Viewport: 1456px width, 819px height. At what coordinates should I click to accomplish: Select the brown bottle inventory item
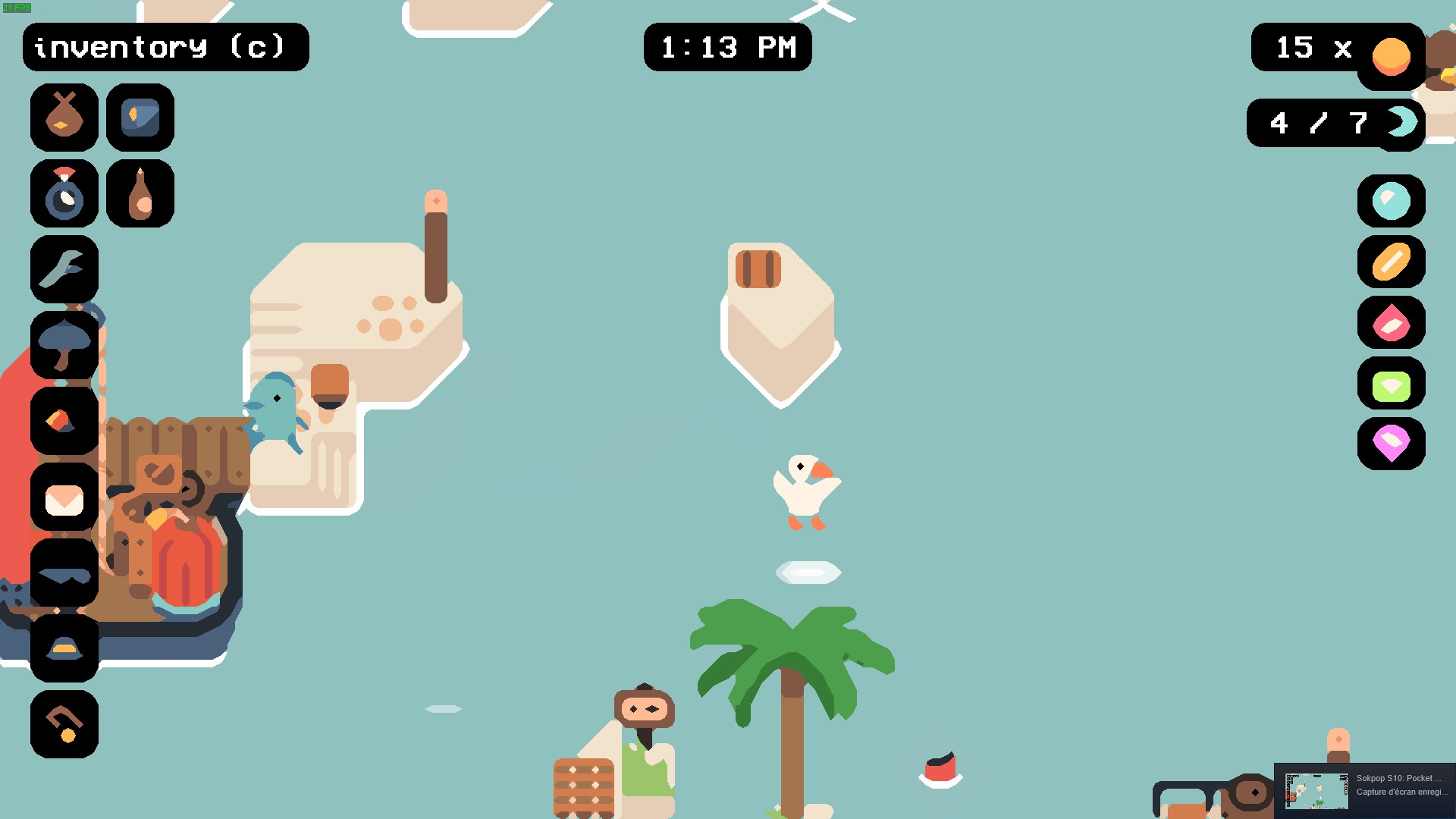coord(140,193)
